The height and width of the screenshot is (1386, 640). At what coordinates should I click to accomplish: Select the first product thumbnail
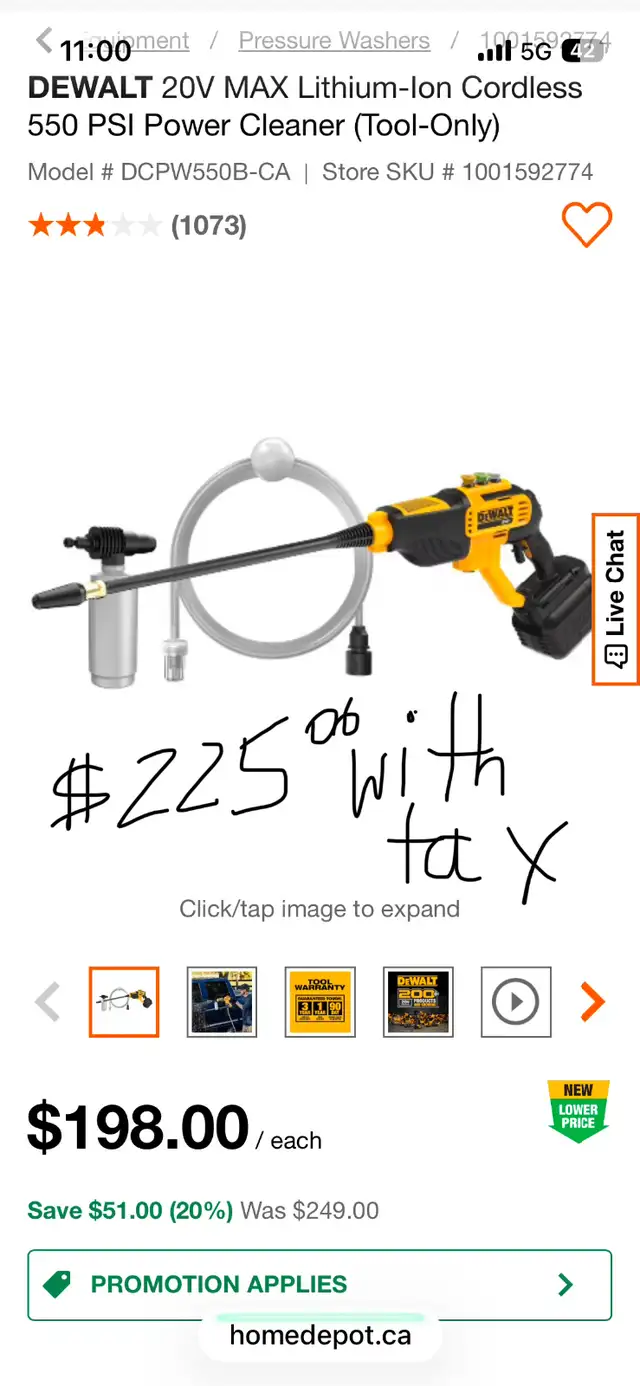[124, 1001]
